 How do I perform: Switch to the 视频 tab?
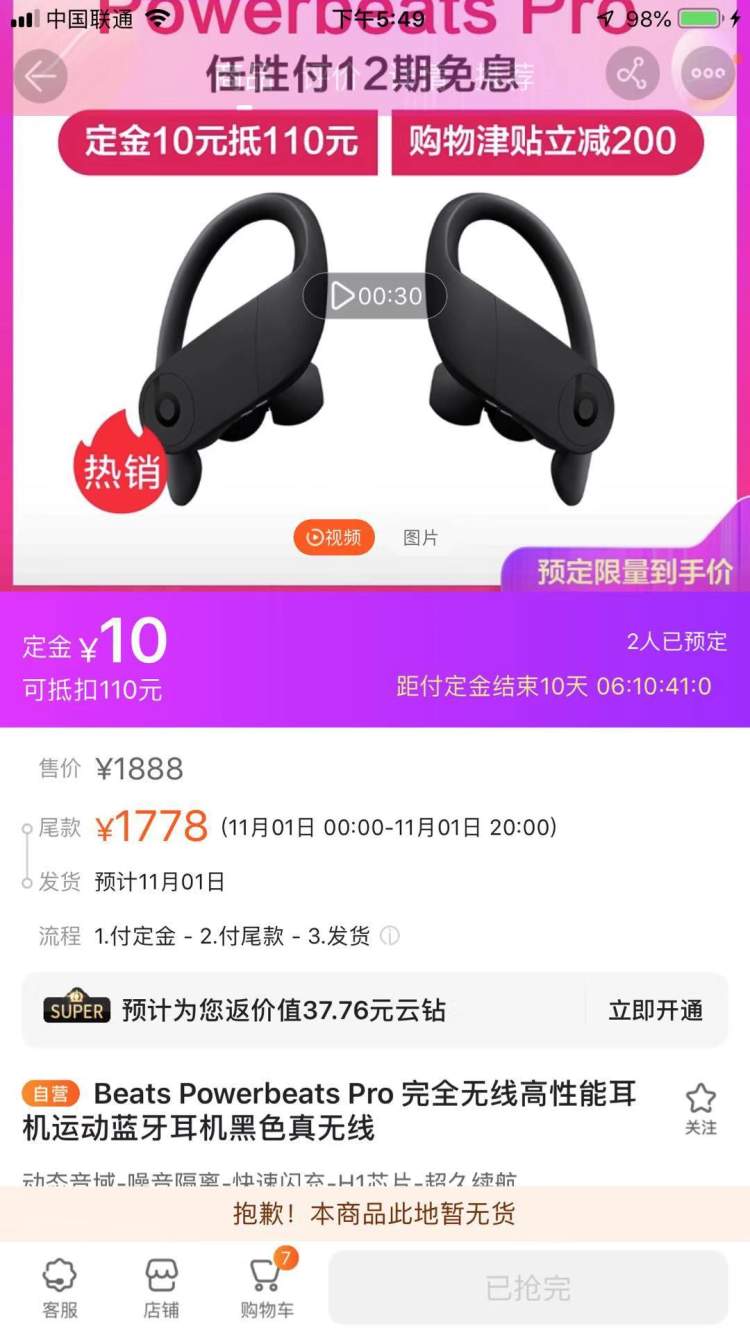click(x=334, y=538)
